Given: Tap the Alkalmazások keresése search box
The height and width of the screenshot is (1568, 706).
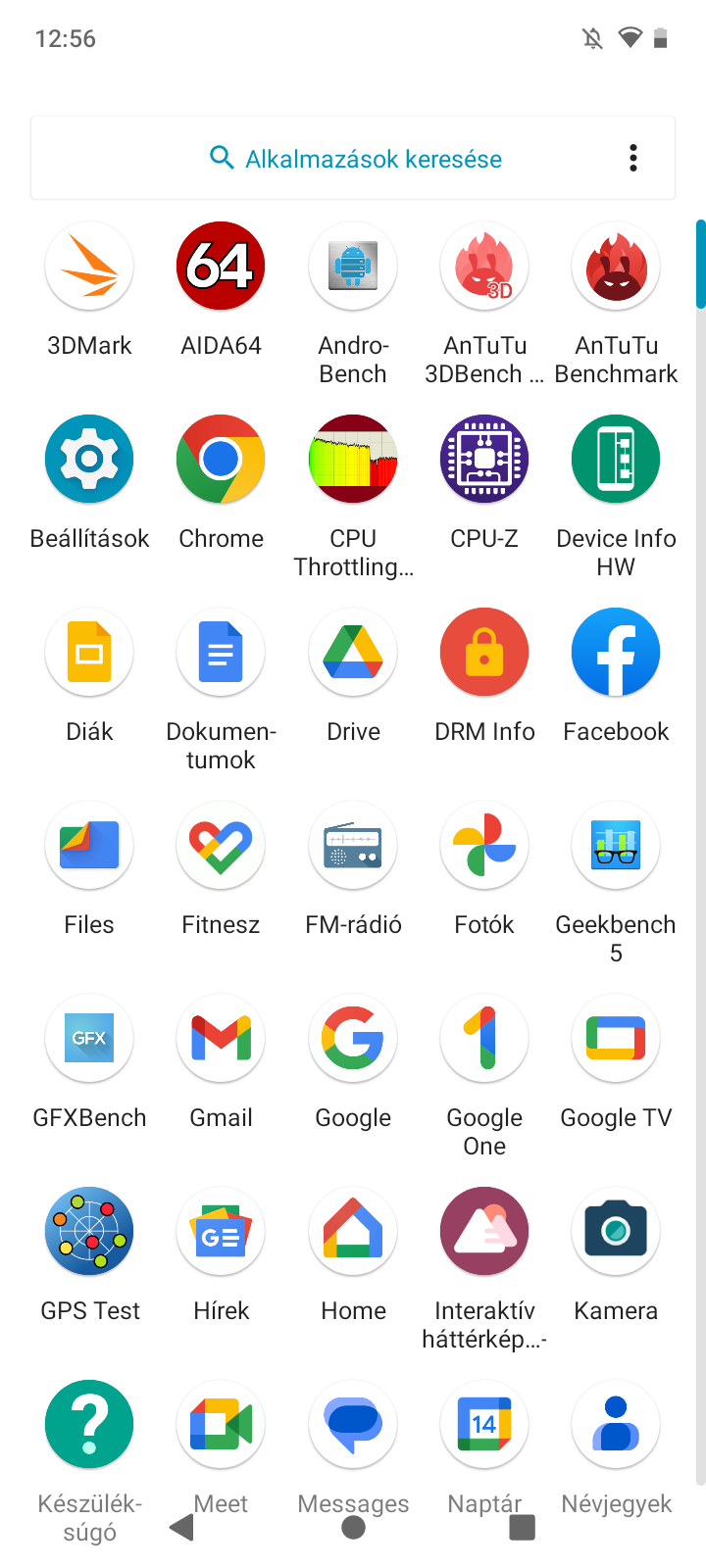Looking at the screenshot, I should click(x=353, y=158).
